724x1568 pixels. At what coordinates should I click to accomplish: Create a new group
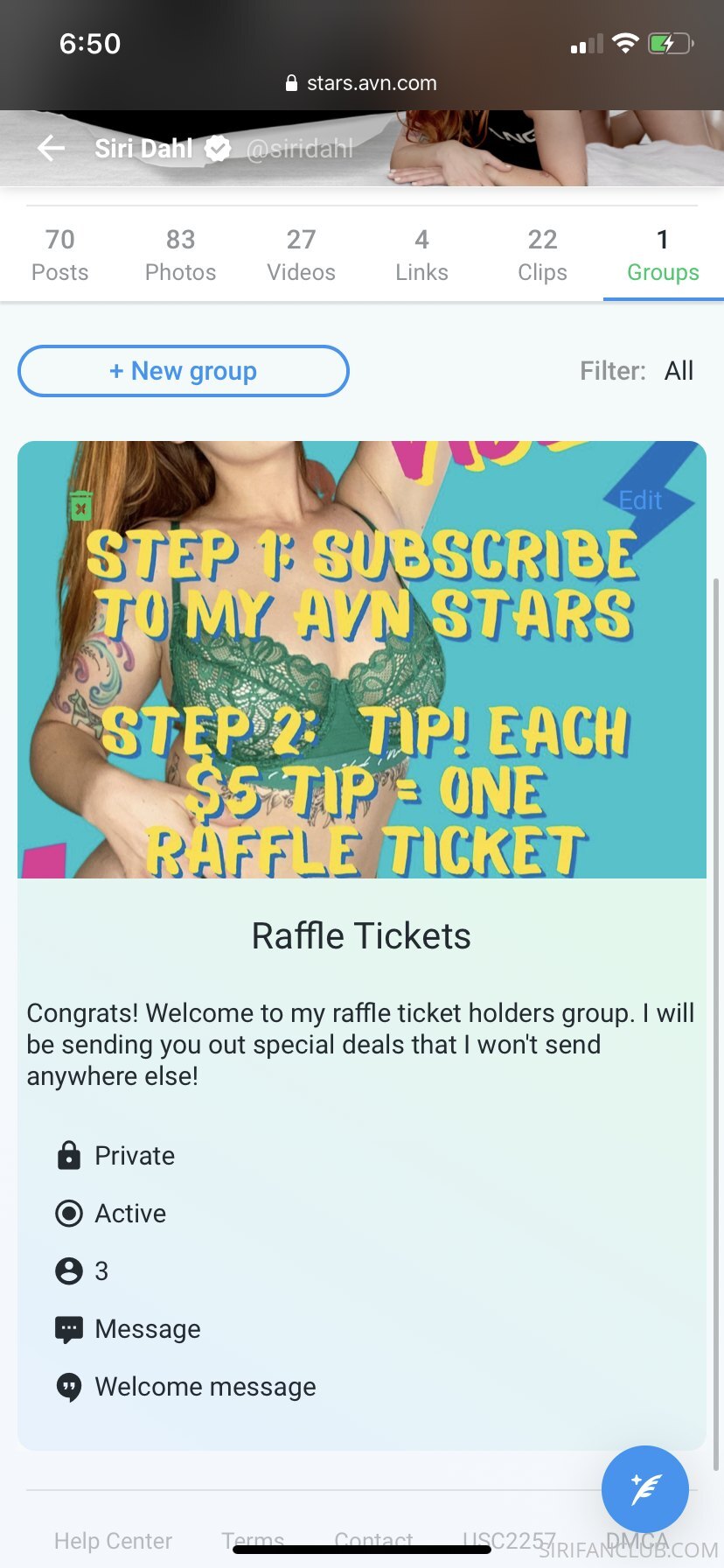pos(184,371)
